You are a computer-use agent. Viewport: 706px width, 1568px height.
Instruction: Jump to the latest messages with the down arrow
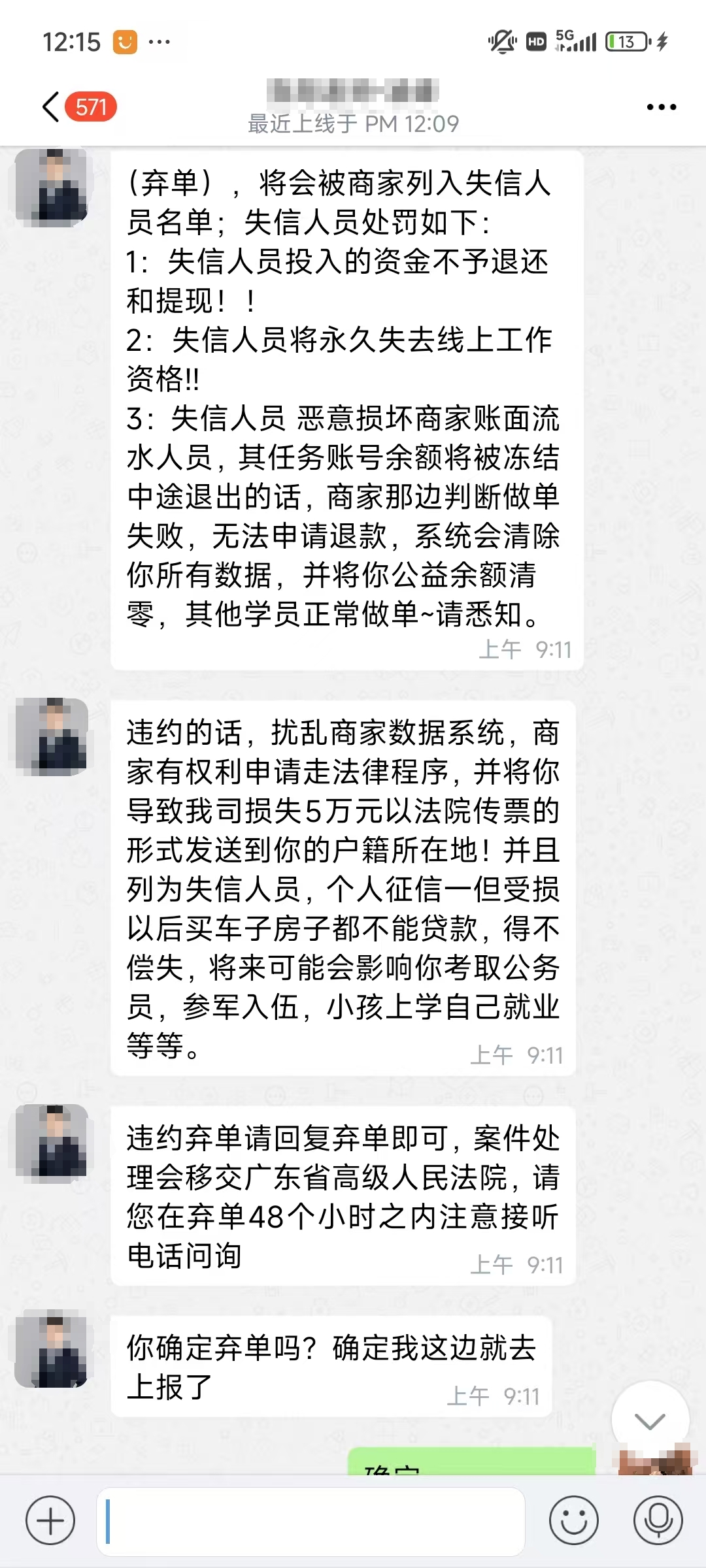tap(650, 1421)
